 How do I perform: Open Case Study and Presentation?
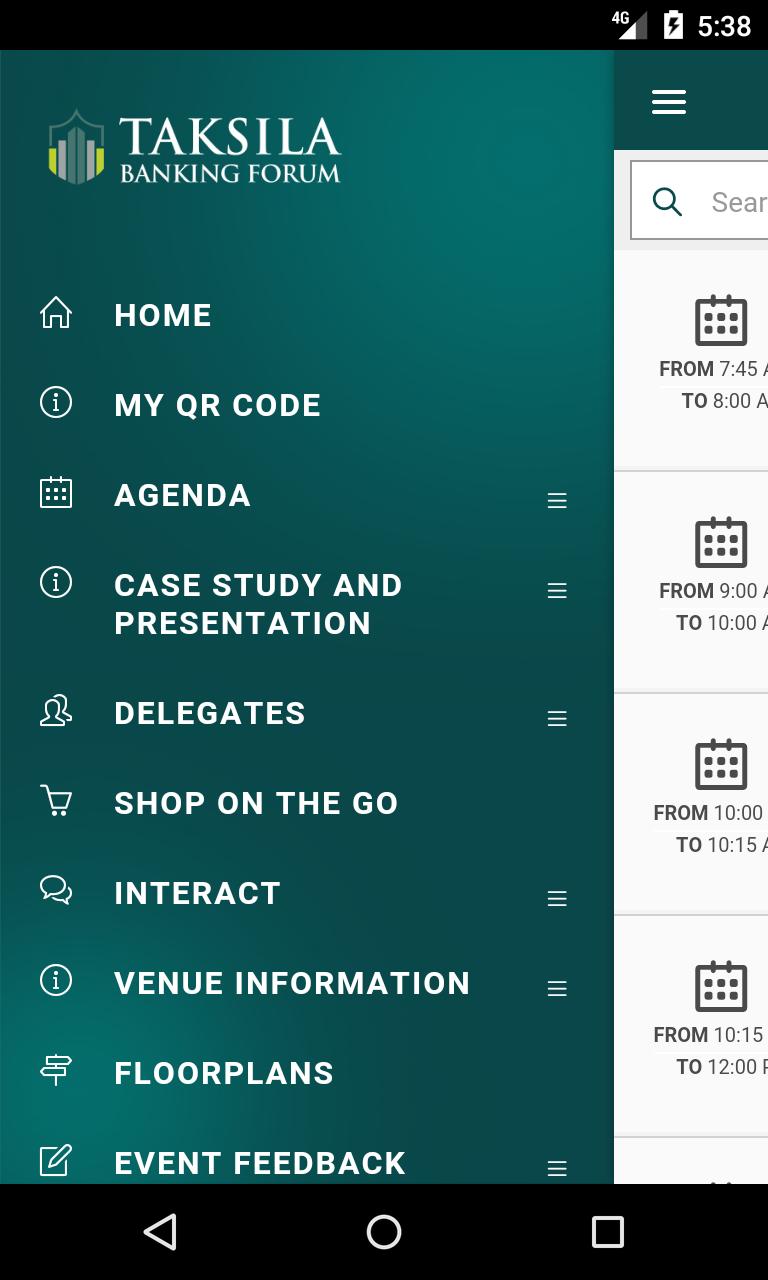tap(258, 603)
